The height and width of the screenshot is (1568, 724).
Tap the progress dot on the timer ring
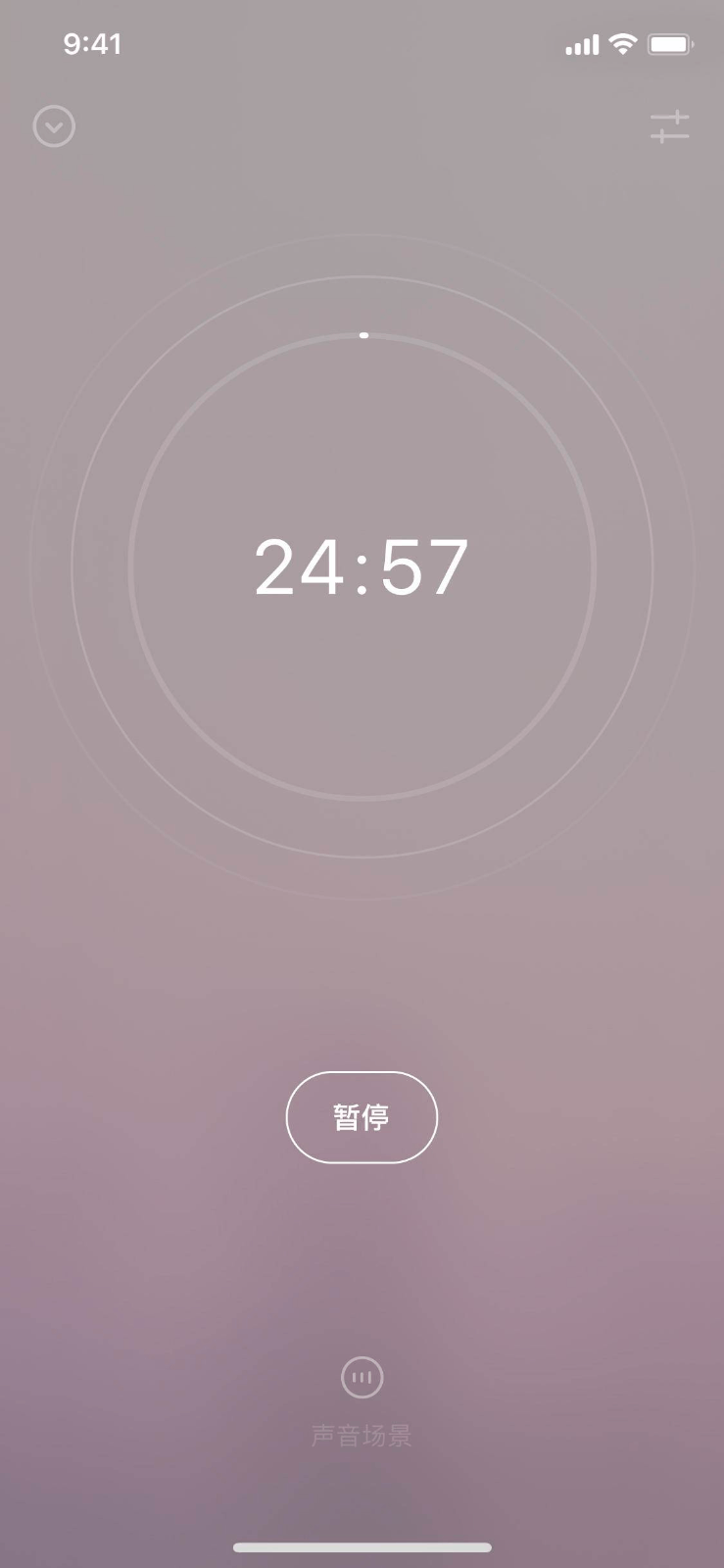point(363,335)
